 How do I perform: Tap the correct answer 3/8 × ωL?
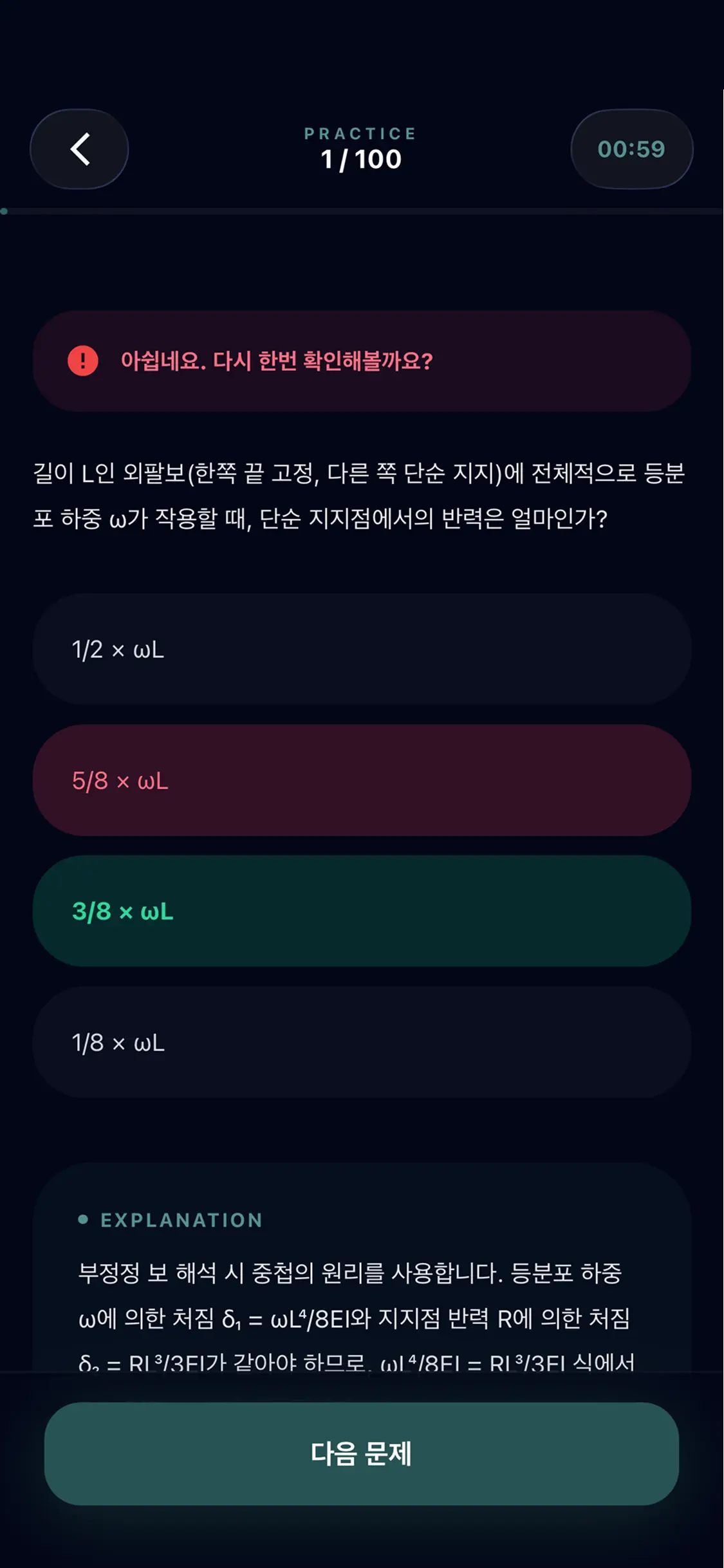point(362,911)
